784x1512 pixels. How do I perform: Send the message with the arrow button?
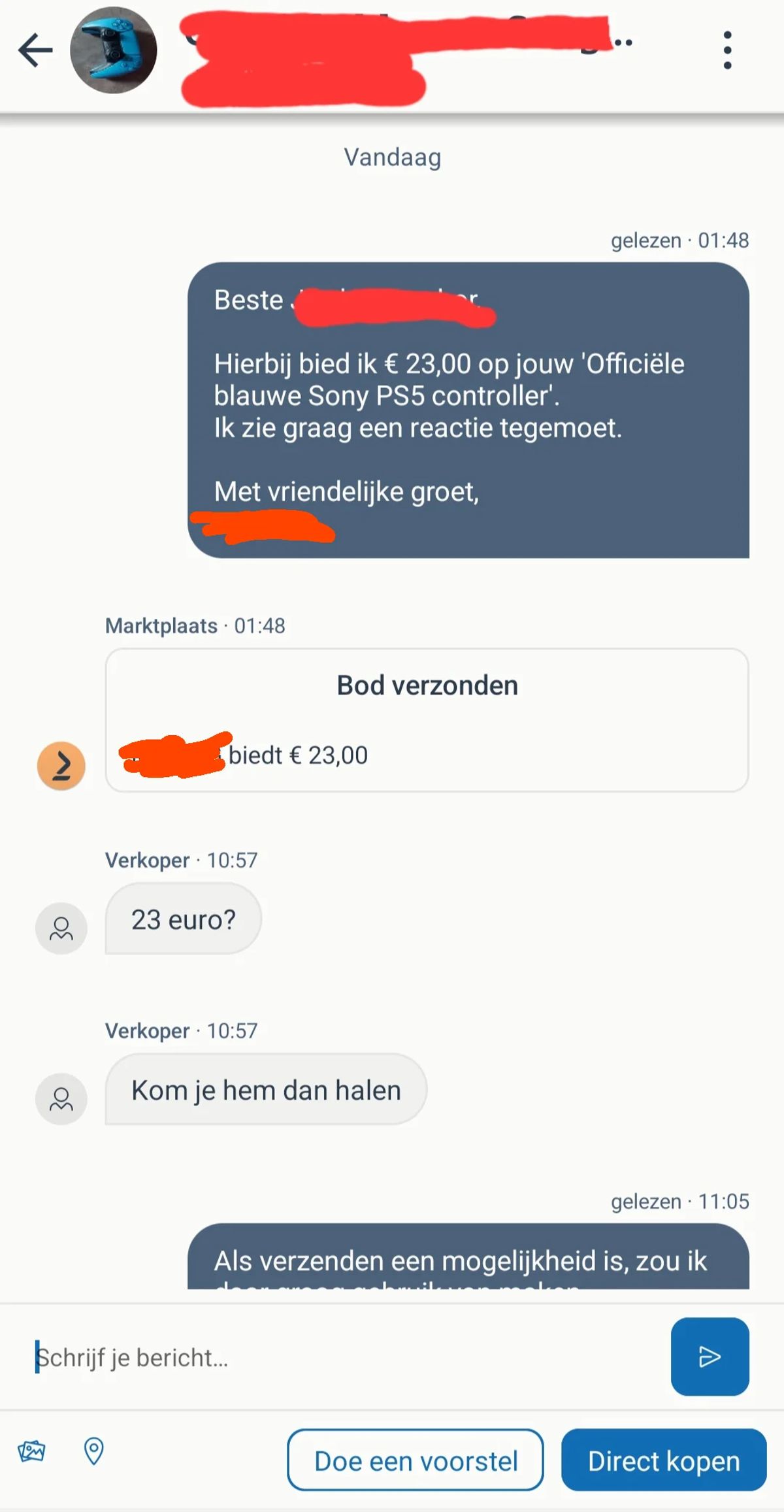[x=710, y=1357]
